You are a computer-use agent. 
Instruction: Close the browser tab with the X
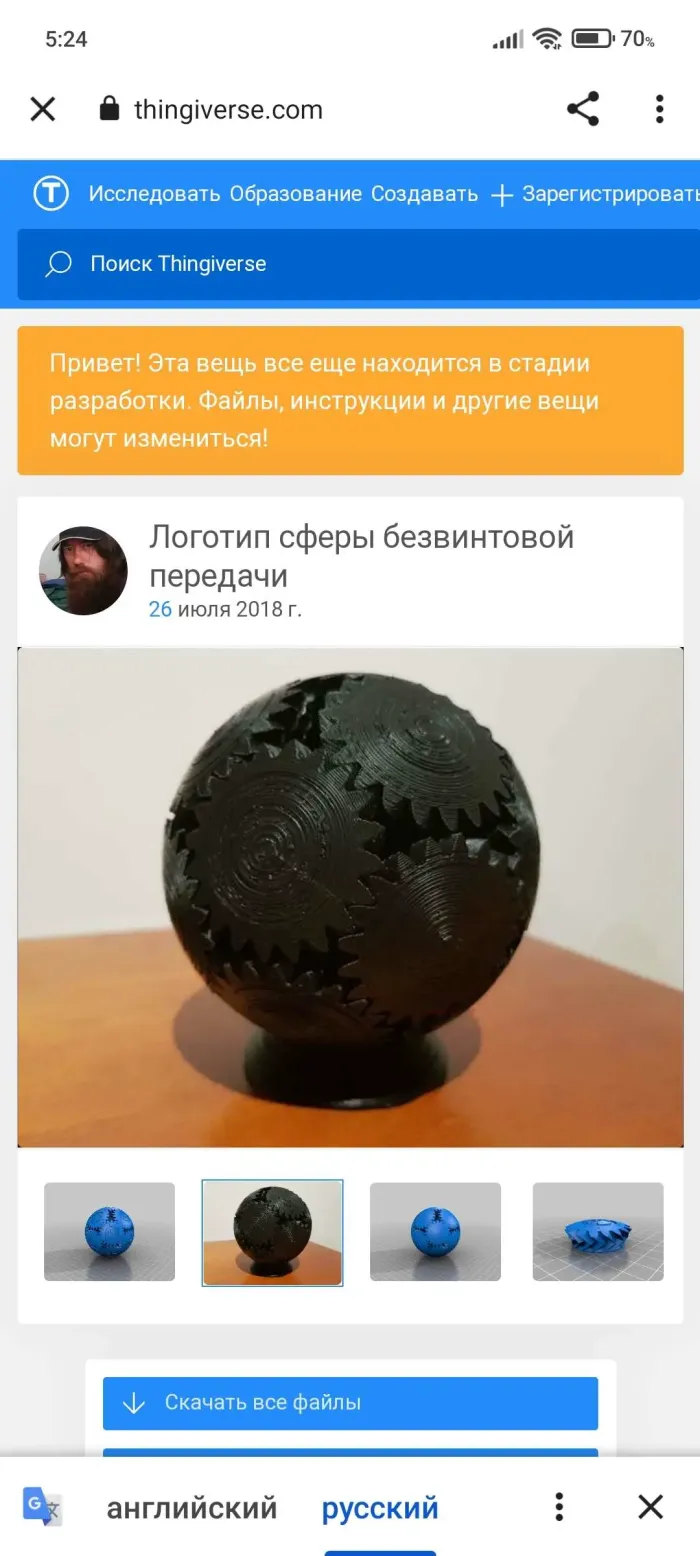coord(42,109)
